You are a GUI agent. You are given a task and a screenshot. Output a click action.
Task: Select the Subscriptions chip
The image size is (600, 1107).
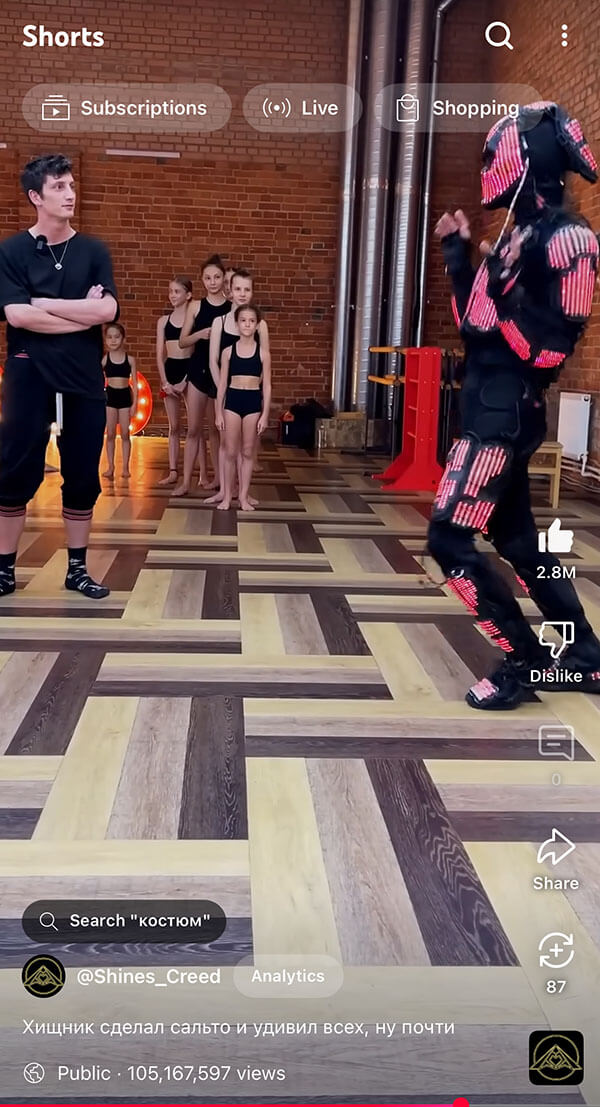pyautogui.click(x=126, y=108)
